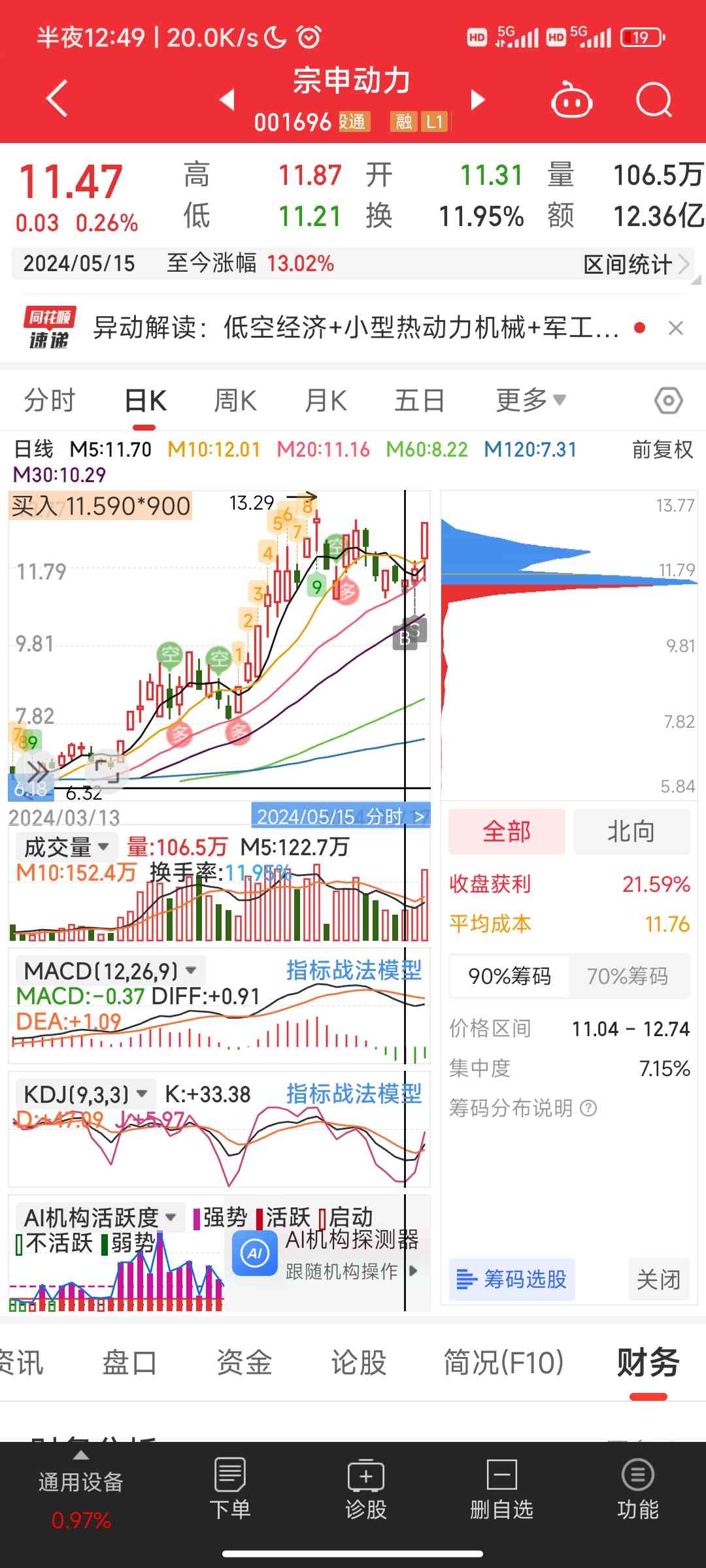Switch to previous stock with left arrow
This screenshot has height=1568, width=706.
click(x=227, y=100)
